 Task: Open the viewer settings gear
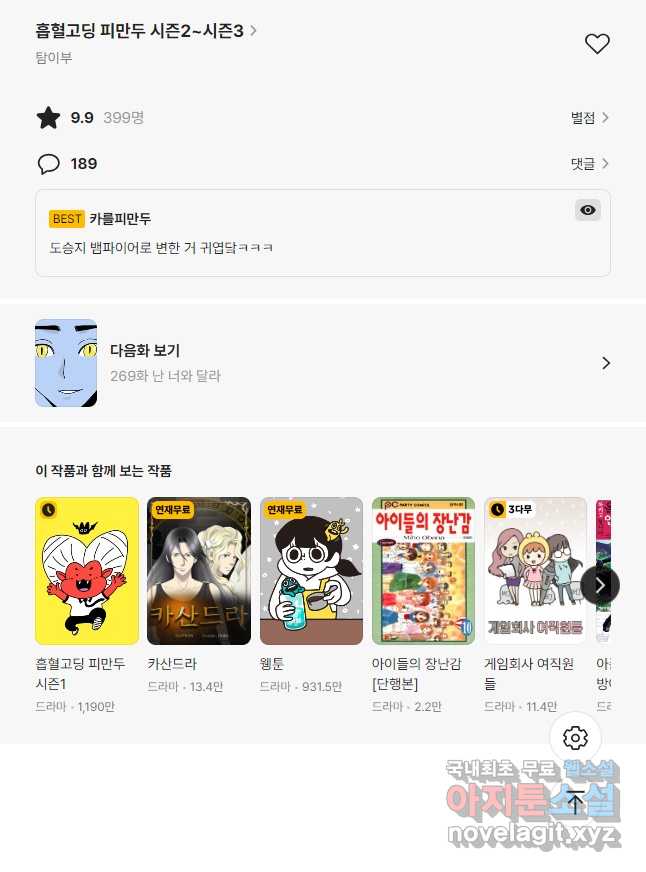point(575,738)
